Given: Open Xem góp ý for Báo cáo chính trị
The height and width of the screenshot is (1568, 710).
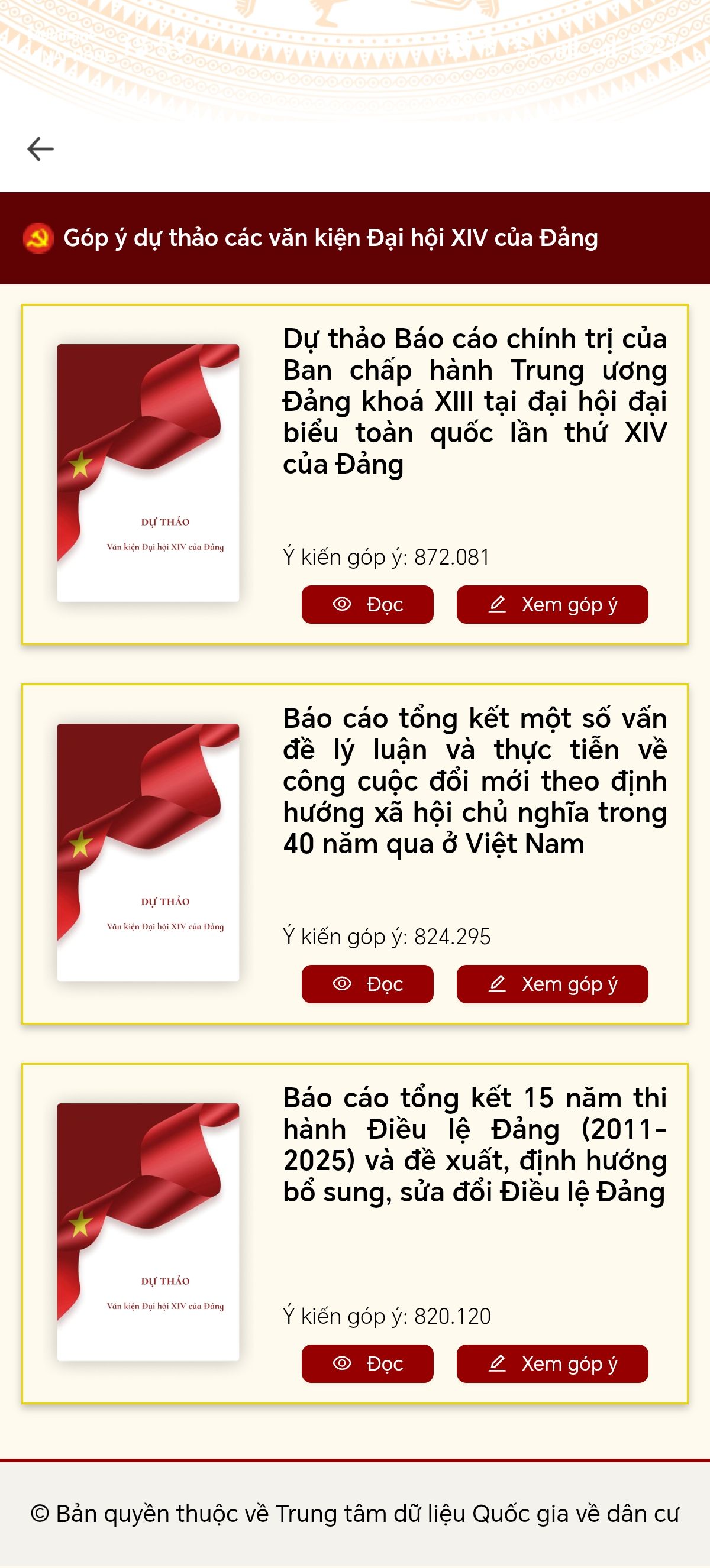Looking at the screenshot, I should coord(551,604).
